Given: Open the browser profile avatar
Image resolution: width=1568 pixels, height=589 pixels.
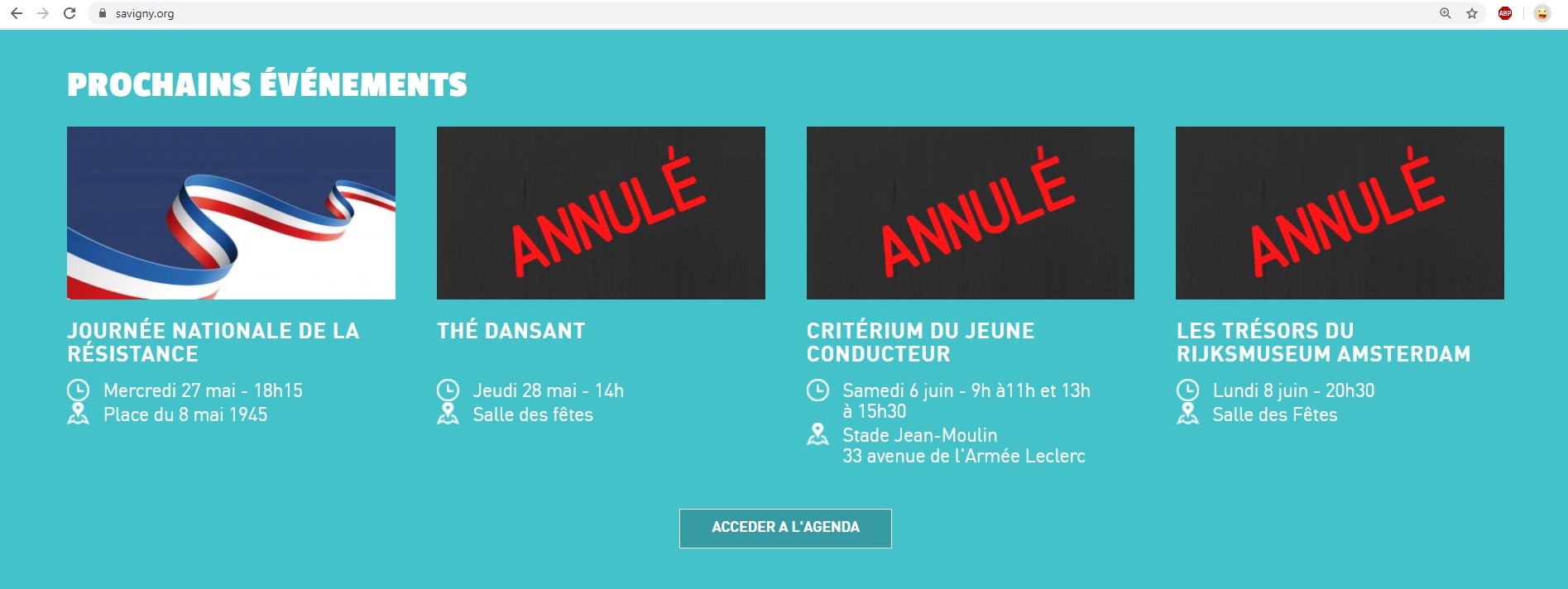Looking at the screenshot, I should (x=1542, y=13).
